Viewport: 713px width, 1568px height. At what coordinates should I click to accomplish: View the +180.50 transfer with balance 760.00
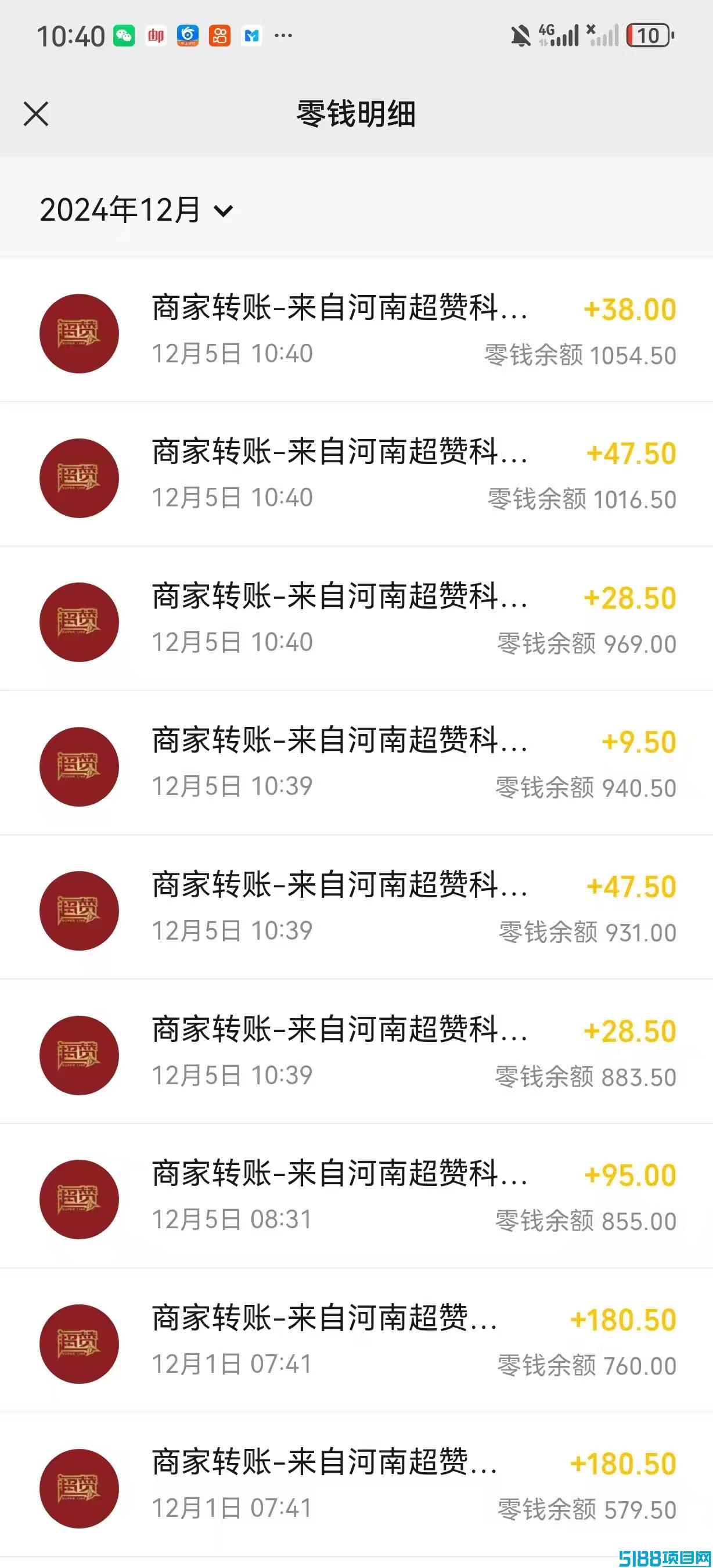tap(356, 1341)
